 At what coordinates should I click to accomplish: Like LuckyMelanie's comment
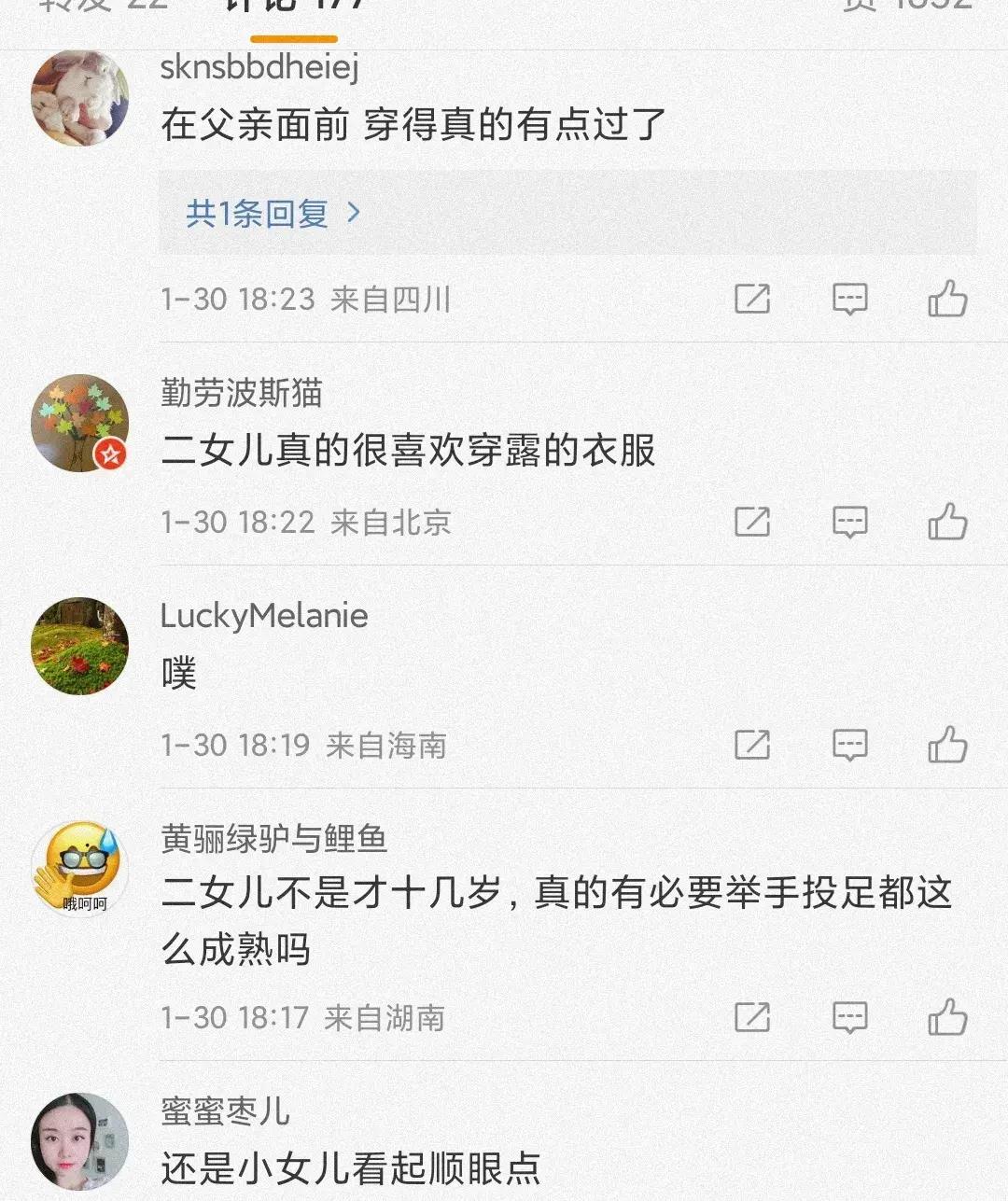pyautogui.click(x=946, y=746)
